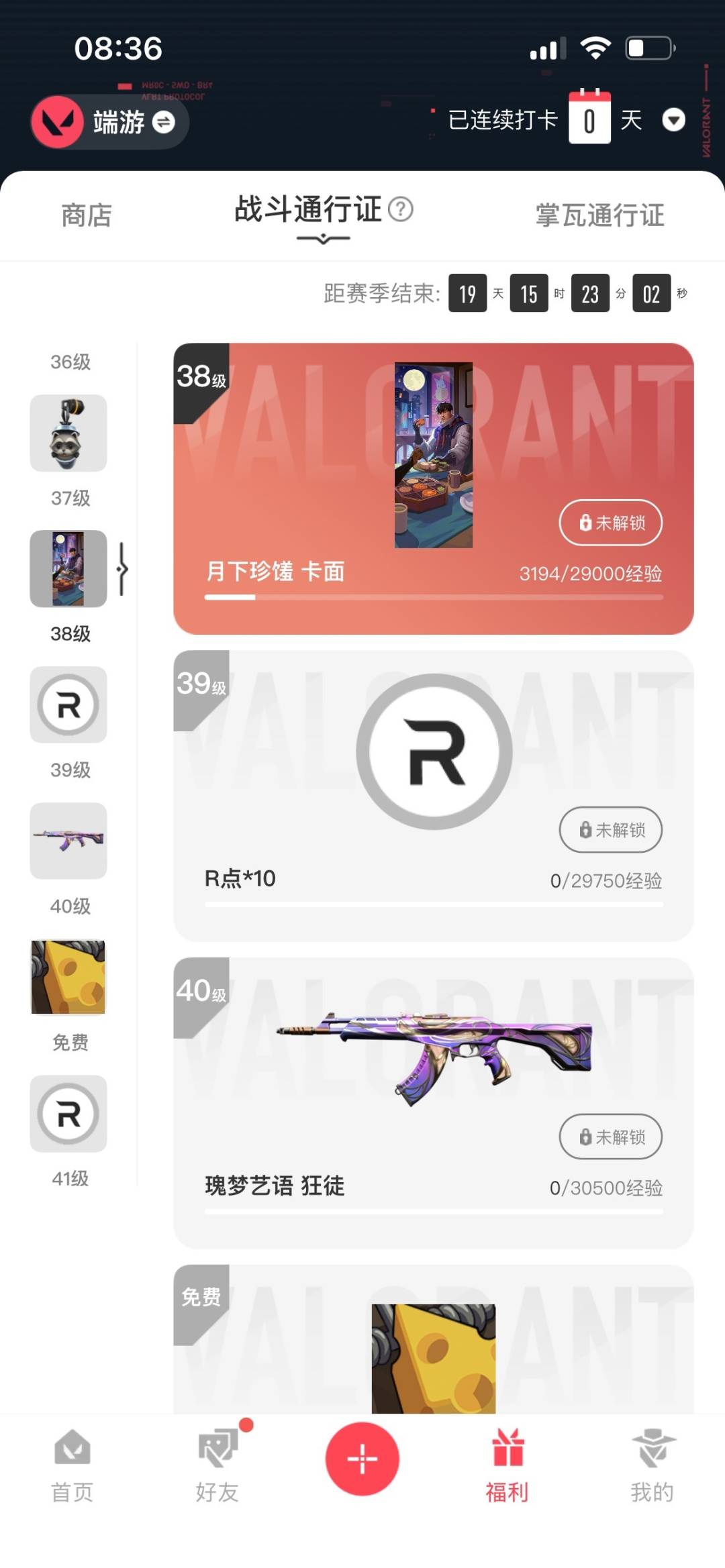This screenshot has width=725, height=1568.
Task: Open the 好友 tab
Action: pos(217,1466)
